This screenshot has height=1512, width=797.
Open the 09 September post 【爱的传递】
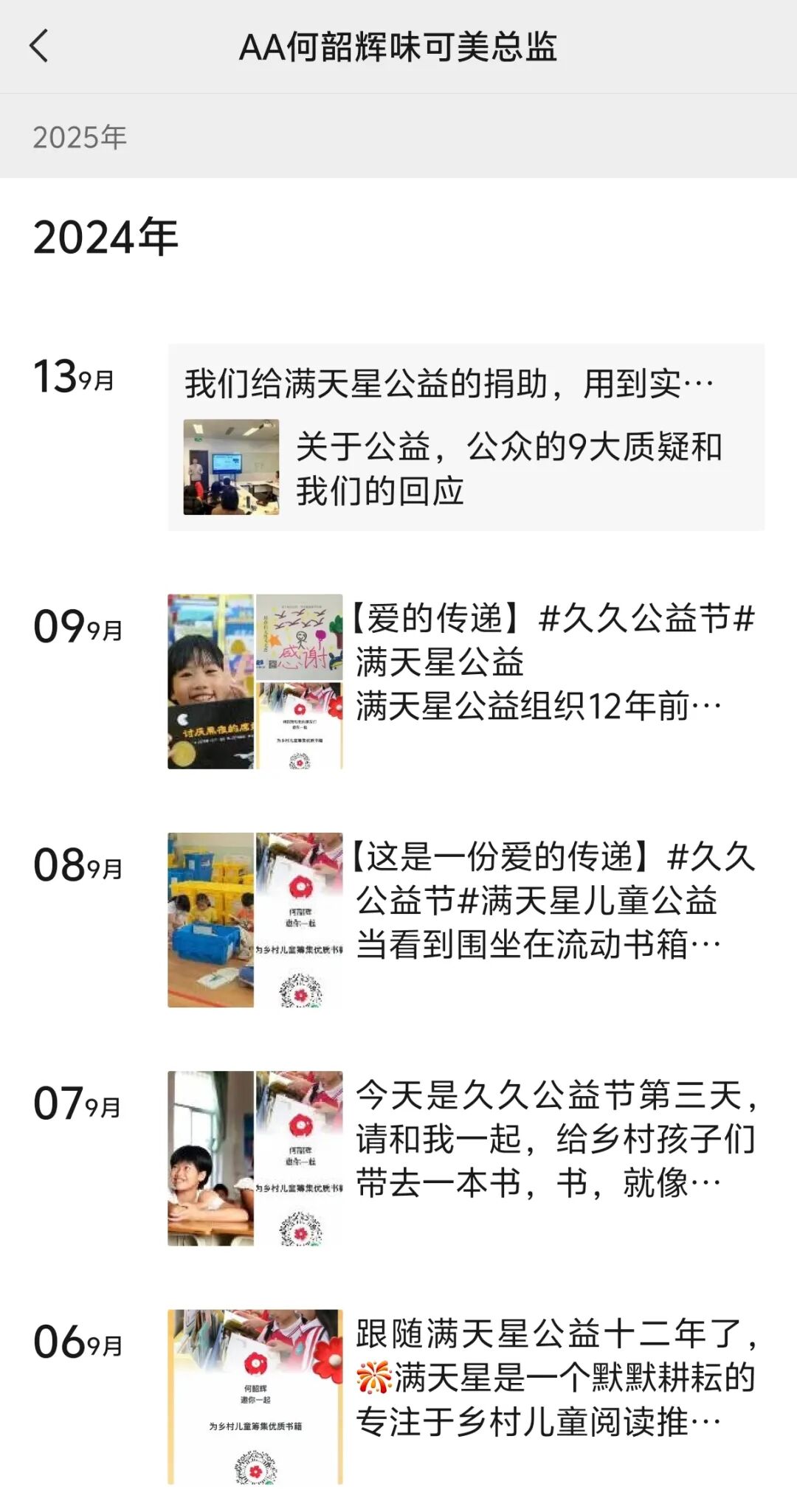coord(553,662)
